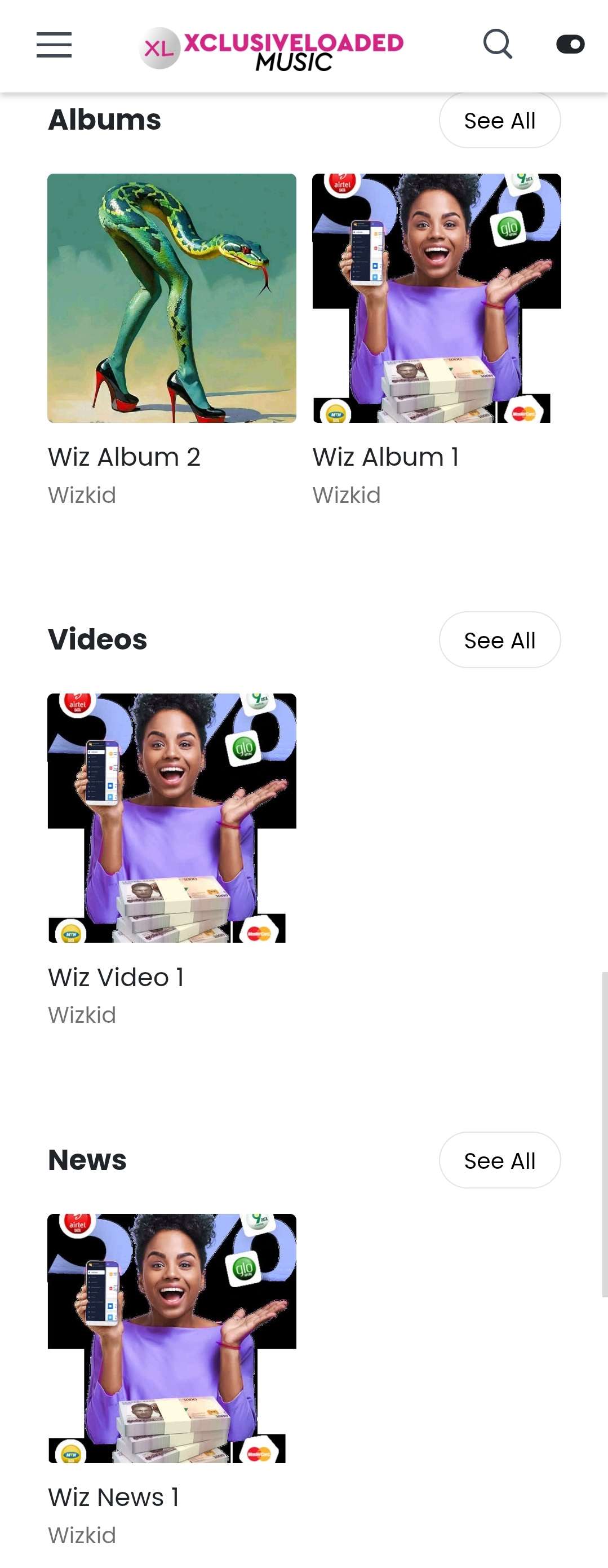See all News

pyautogui.click(x=500, y=1161)
